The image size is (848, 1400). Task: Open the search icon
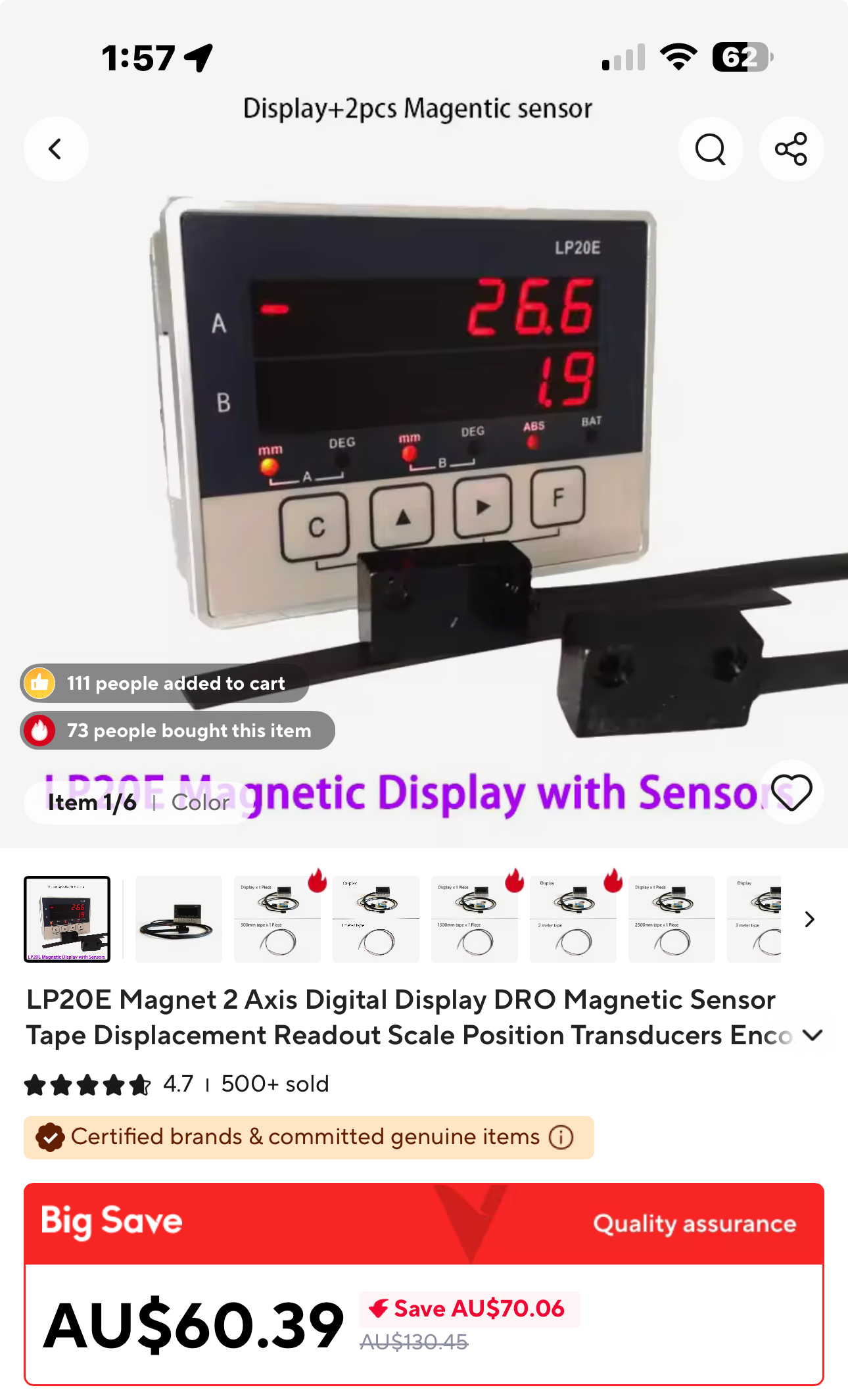pyautogui.click(x=710, y=149)
